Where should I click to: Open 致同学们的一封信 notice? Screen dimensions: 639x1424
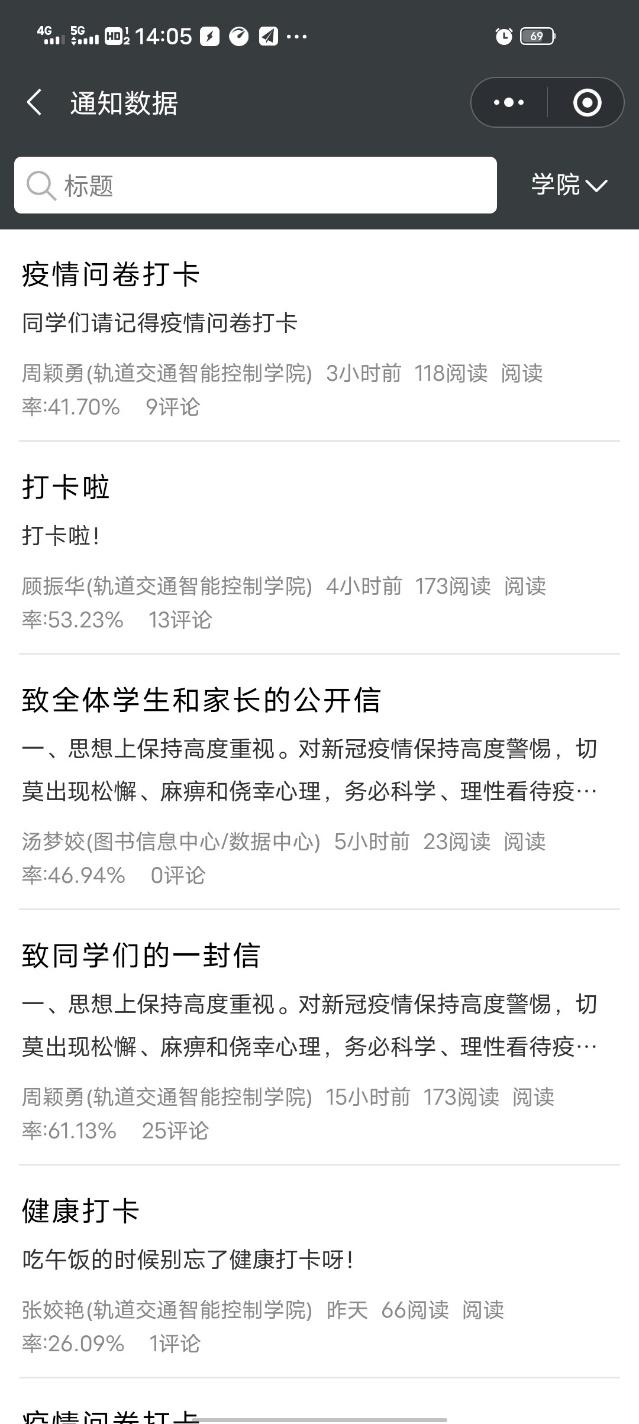pos(319,1038)
